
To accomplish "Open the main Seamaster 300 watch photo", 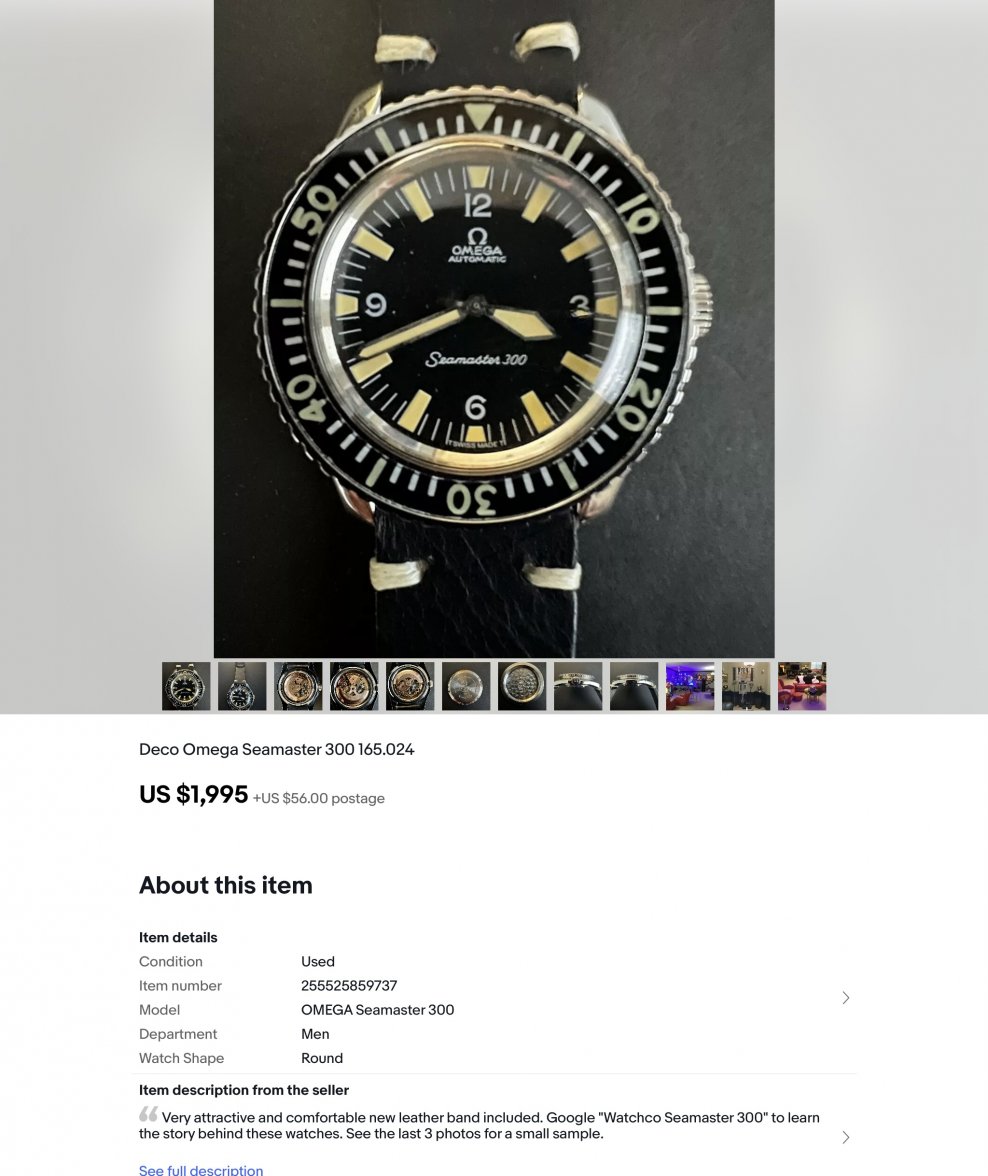I will point(494,328).
